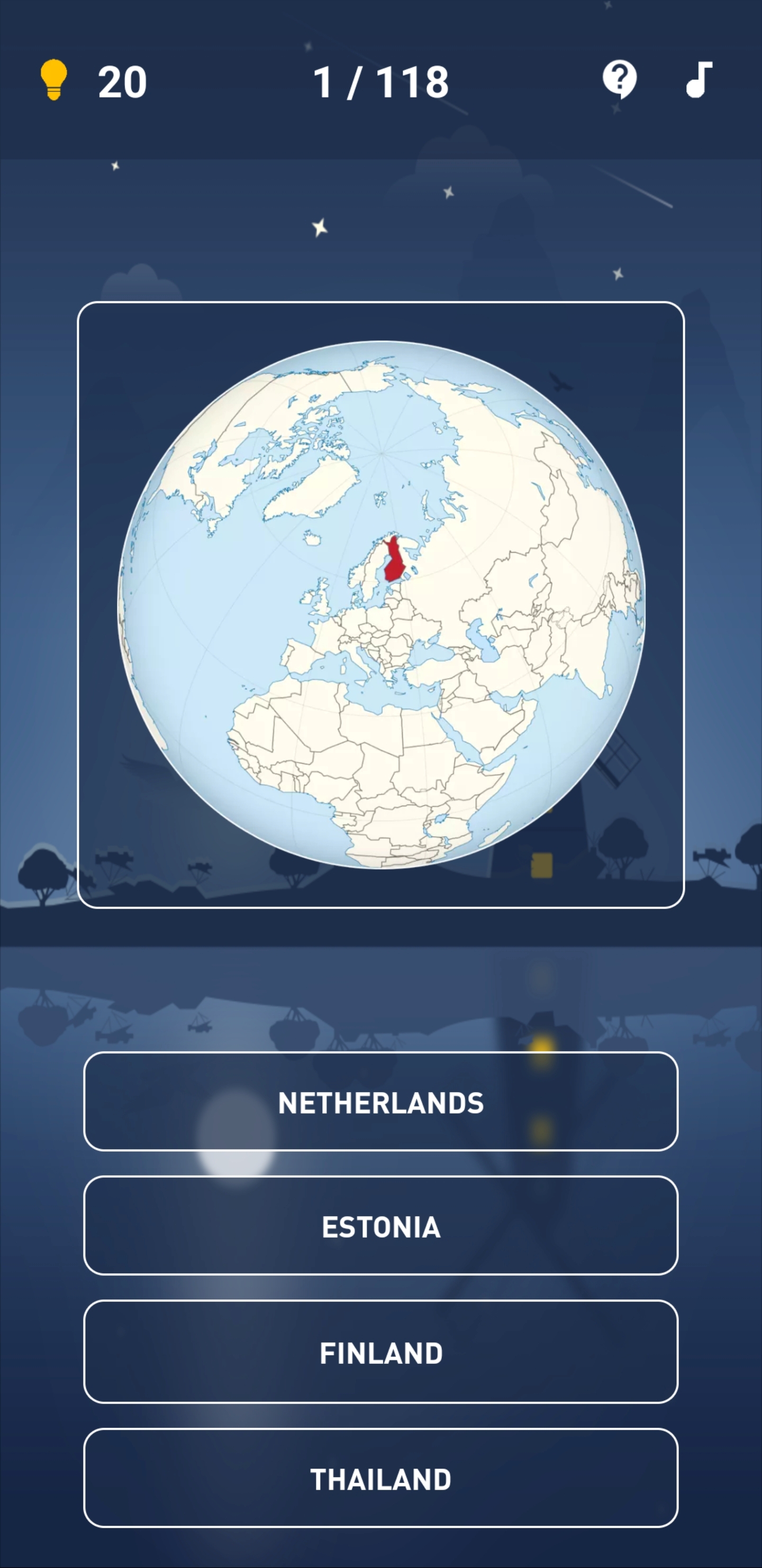Choose Estonia as the answer
This screenshot has width=762, height=1568.
(380, 1226)
